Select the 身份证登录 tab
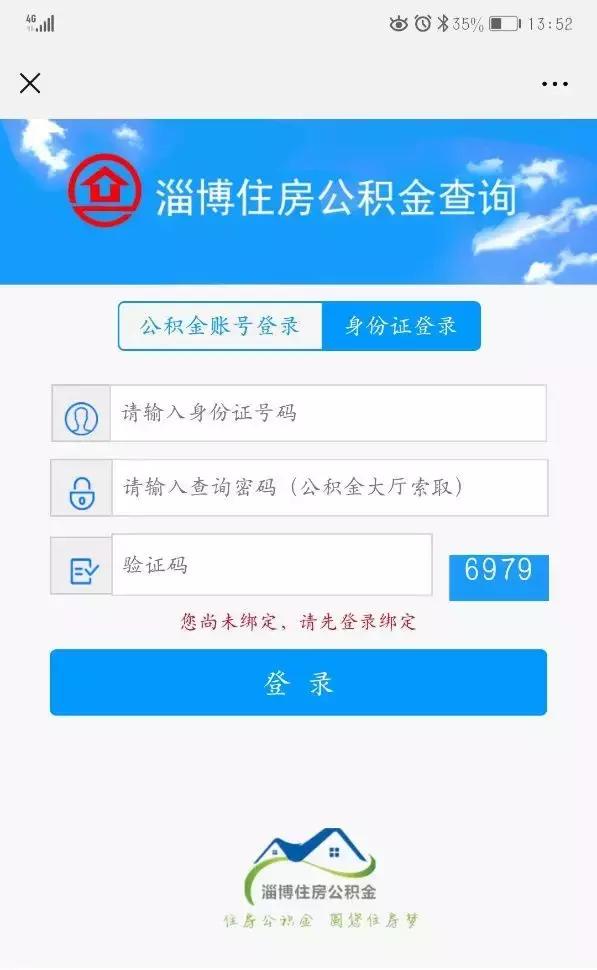597x970 pixels. [401, 326]
